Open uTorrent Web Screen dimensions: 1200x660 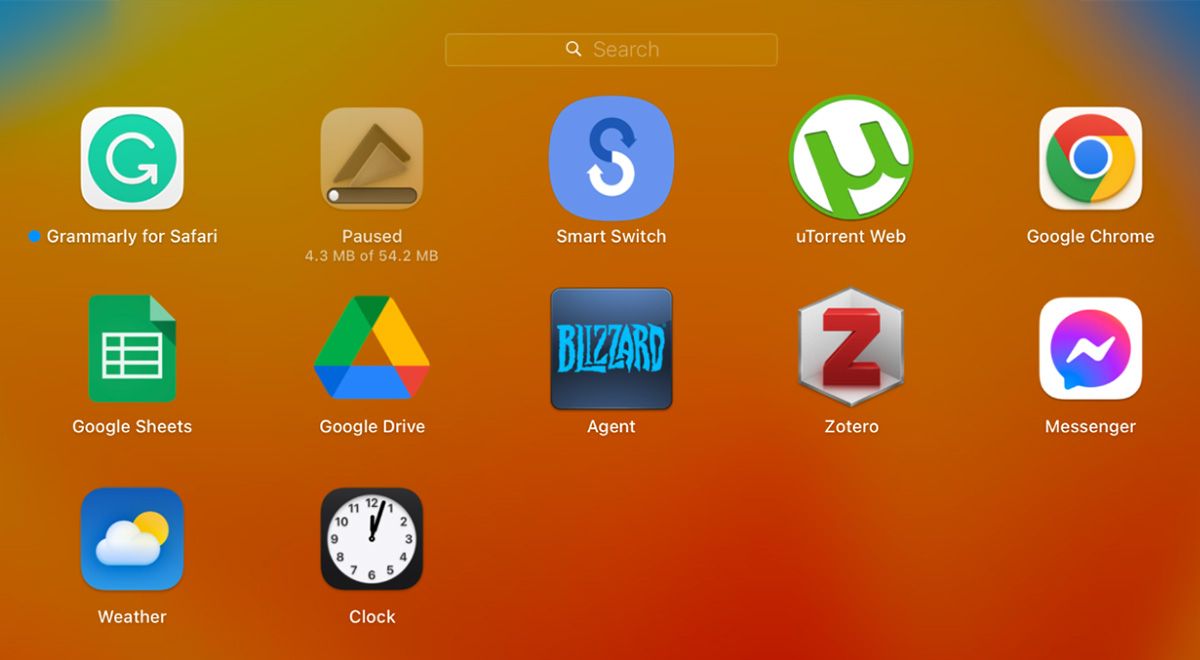pos(851,158)
